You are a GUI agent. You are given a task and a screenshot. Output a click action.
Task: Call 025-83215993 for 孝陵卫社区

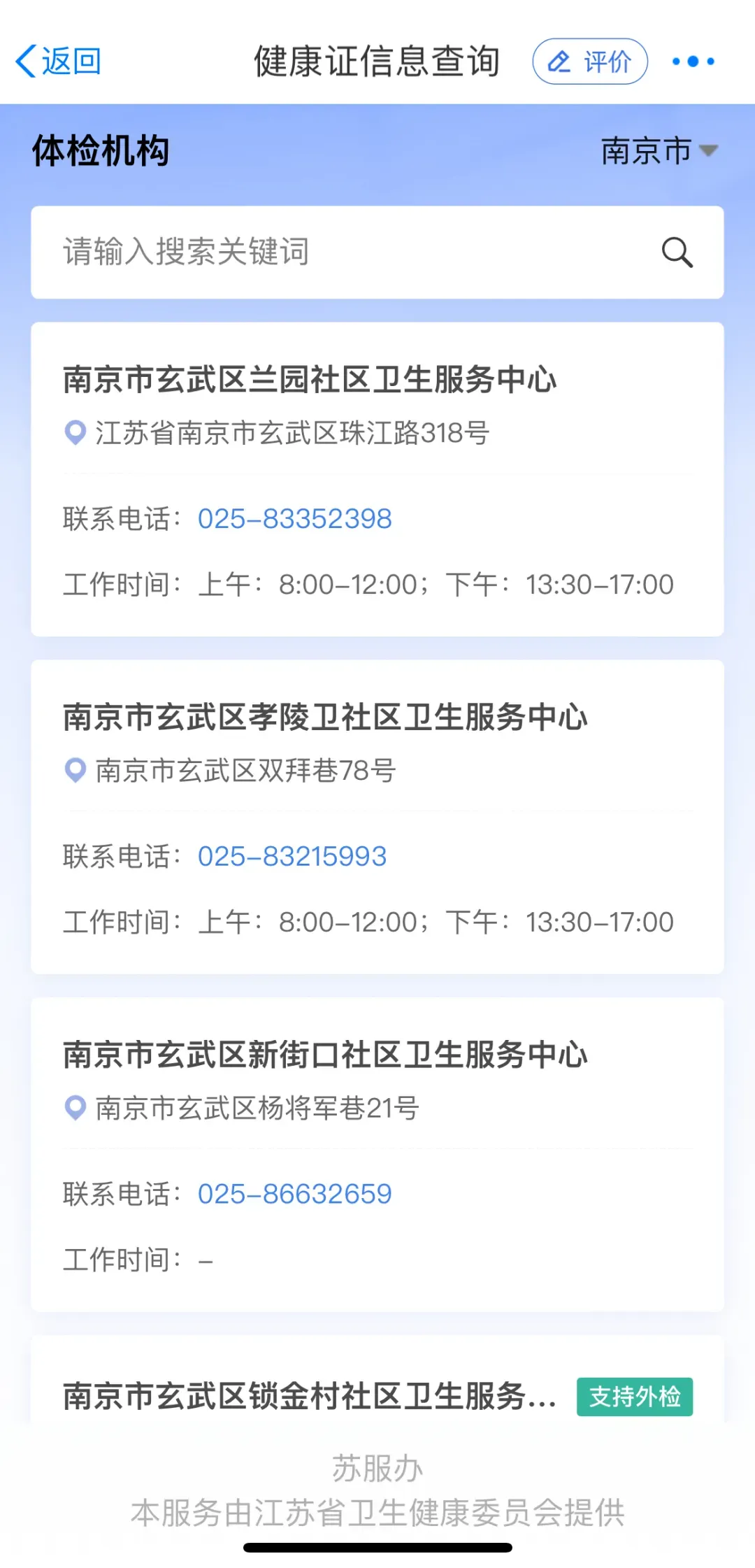click(292, 857)
